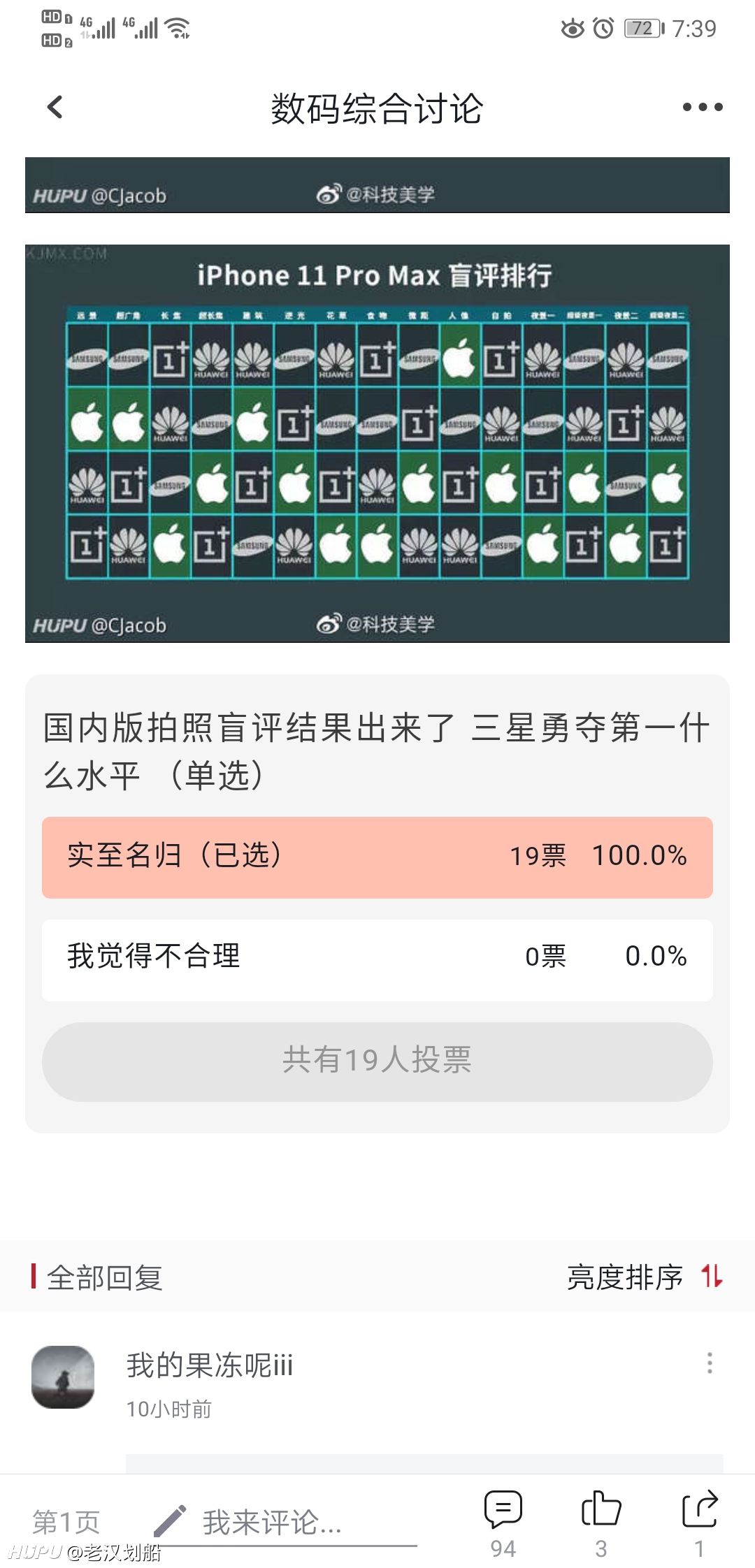This screenshot has height=1568, width=755.
Task: Share this post
Action: (700, 1524)
